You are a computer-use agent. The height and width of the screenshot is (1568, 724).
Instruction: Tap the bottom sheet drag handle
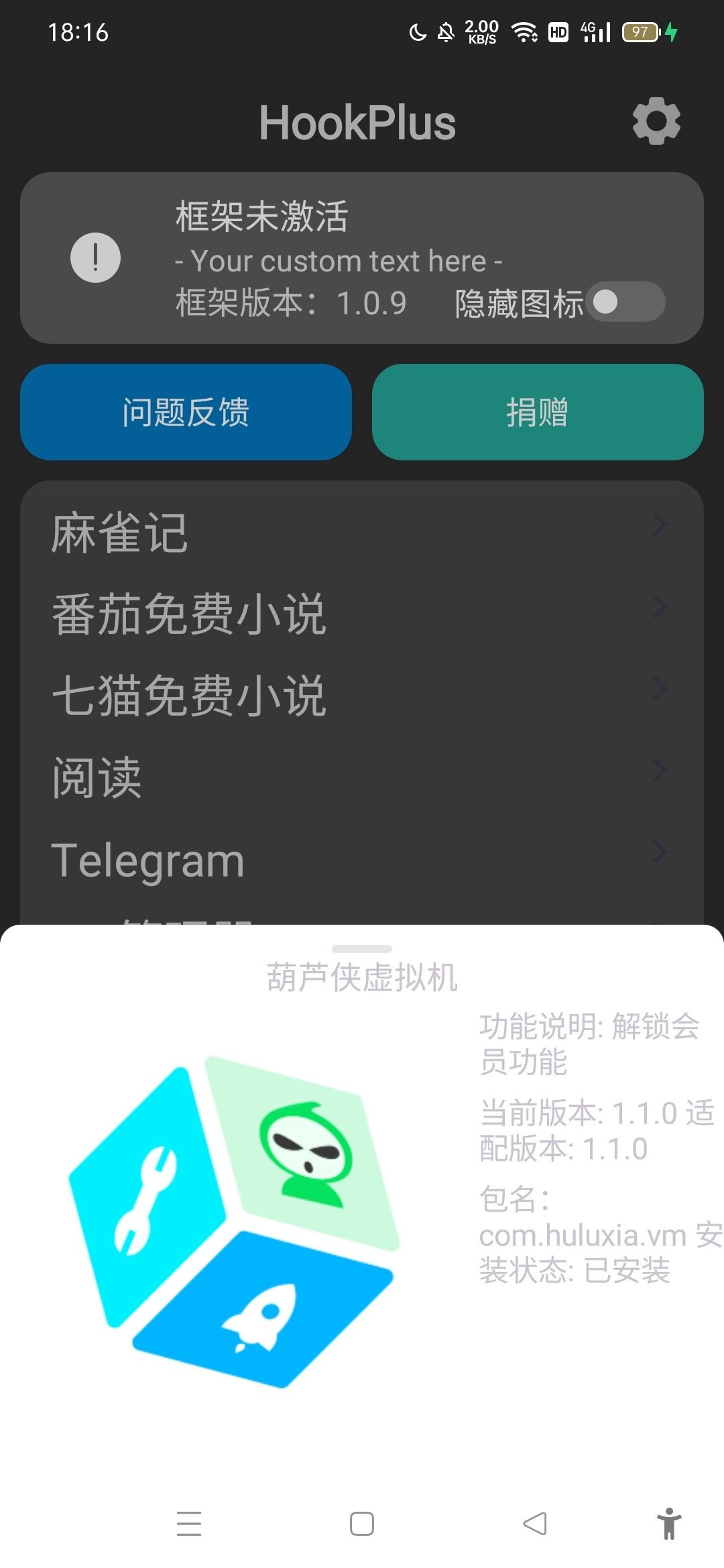click(x=361, y=949)
